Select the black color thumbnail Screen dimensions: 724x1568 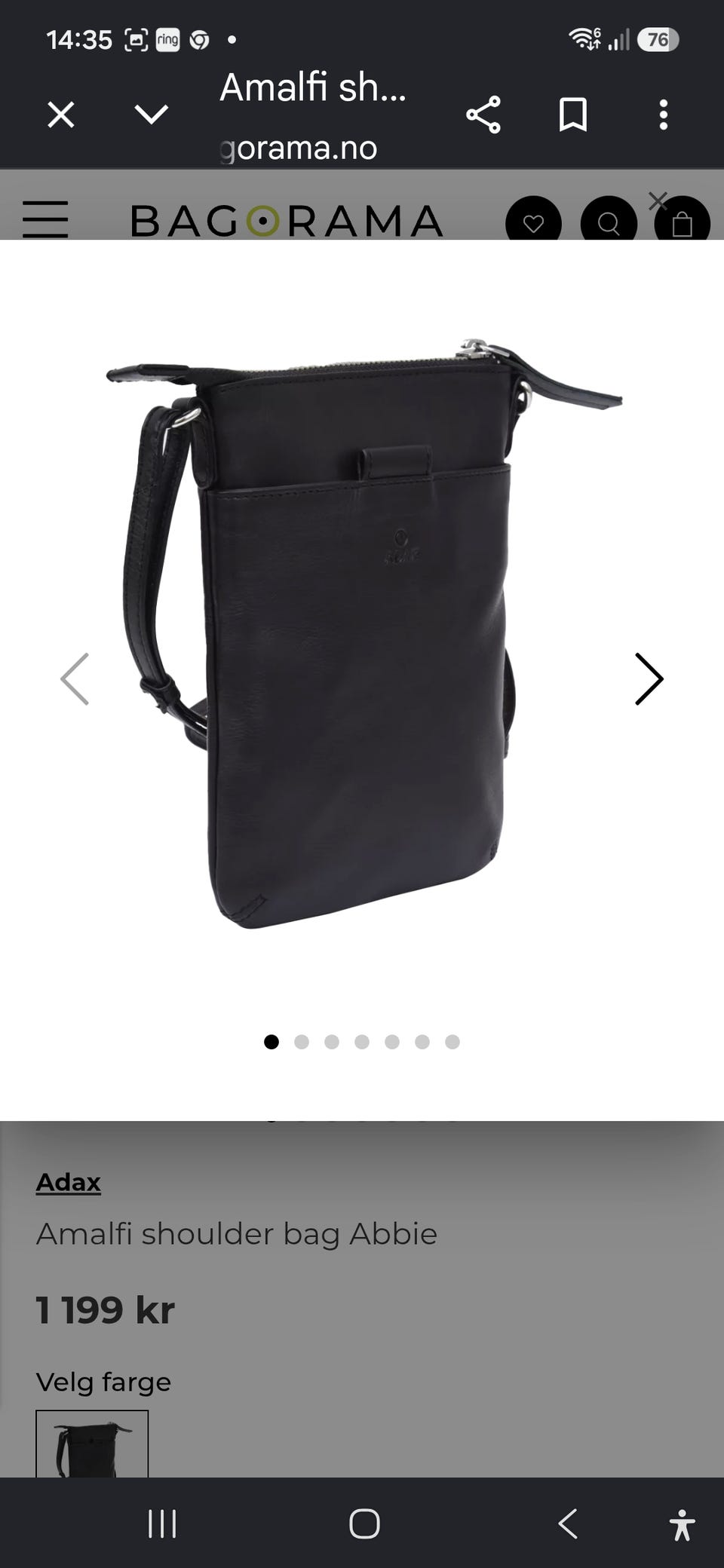(x=92, y=1444)
